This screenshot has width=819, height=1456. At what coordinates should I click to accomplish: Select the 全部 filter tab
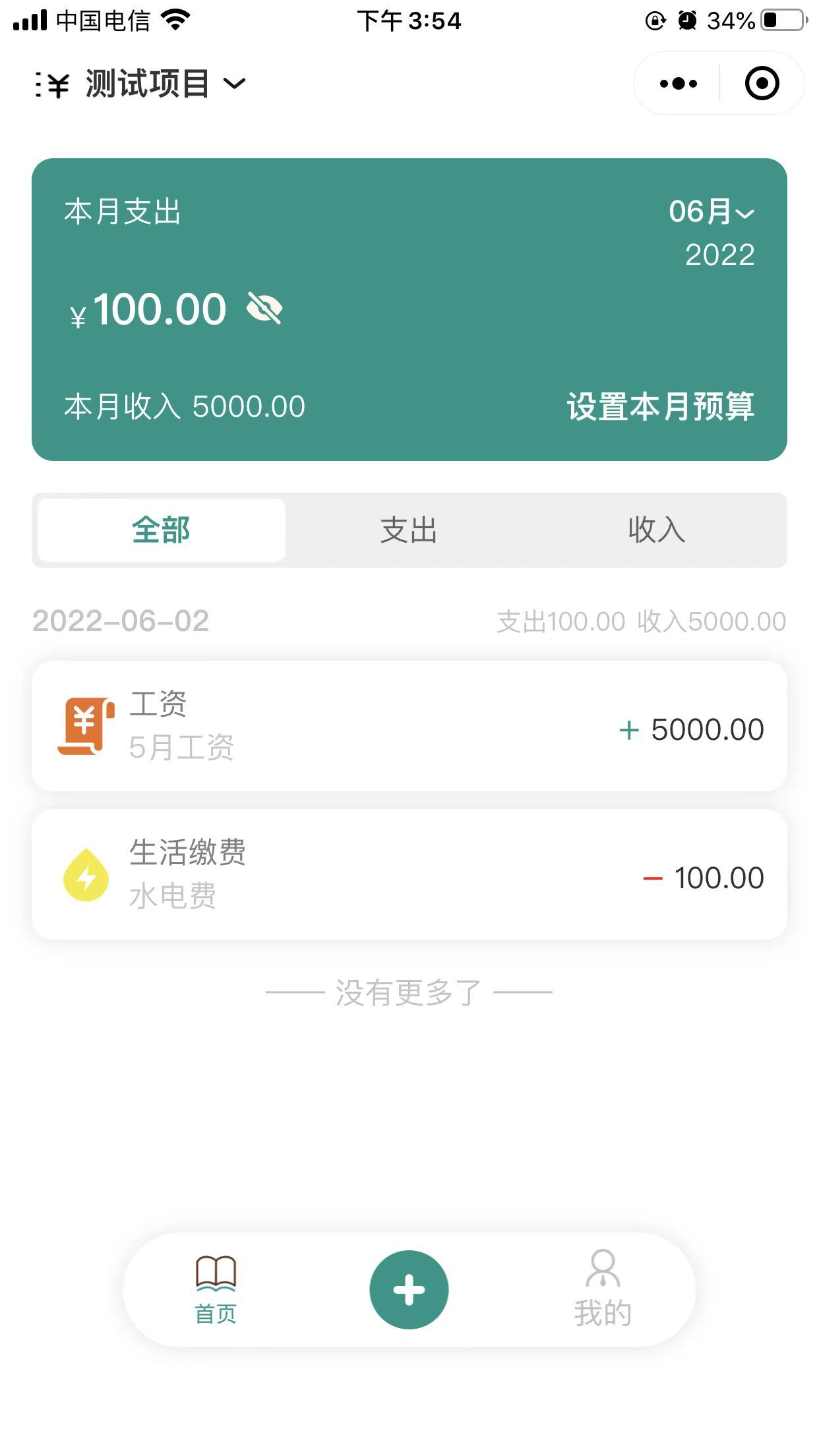pyautogui.click(x=162, y=530)
